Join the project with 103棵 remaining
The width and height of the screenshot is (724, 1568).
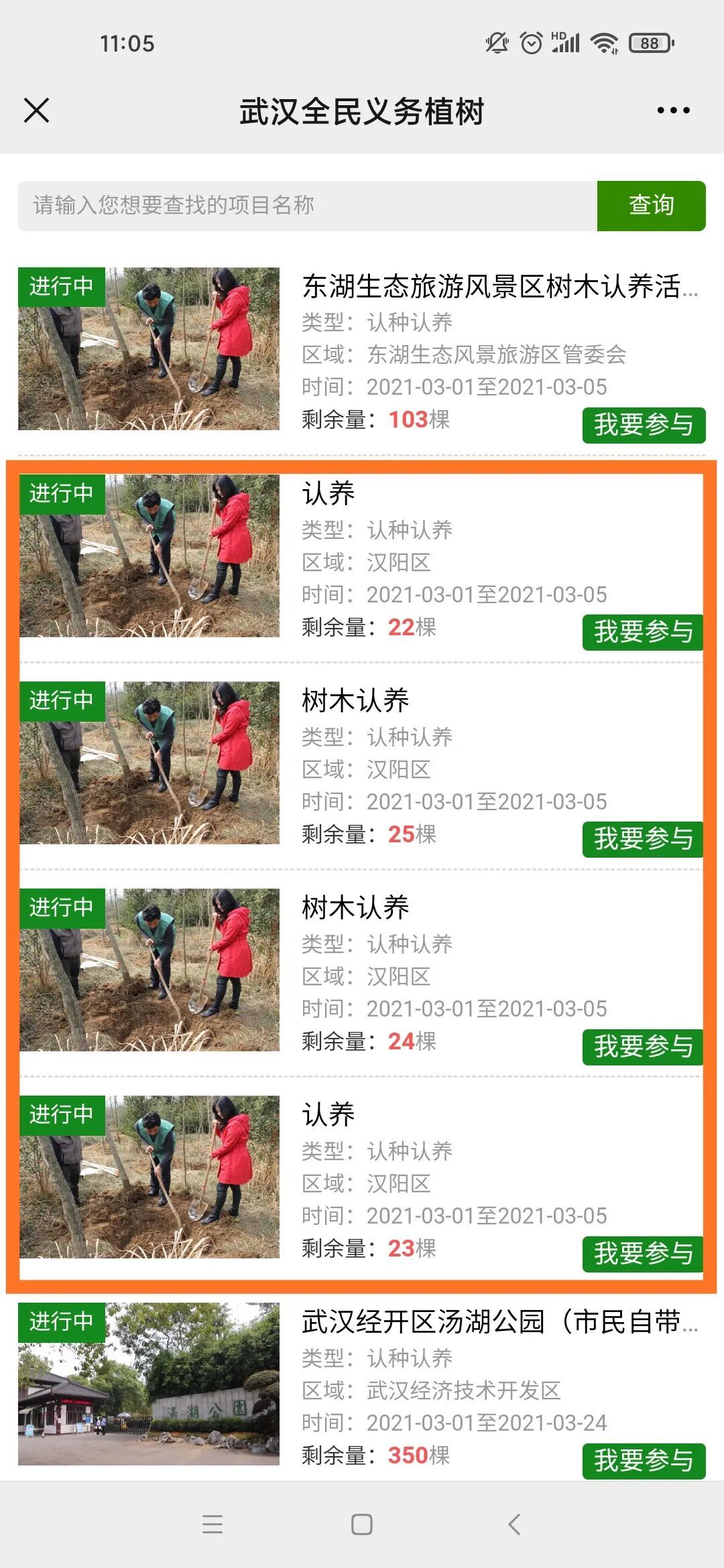click(644, 425)
